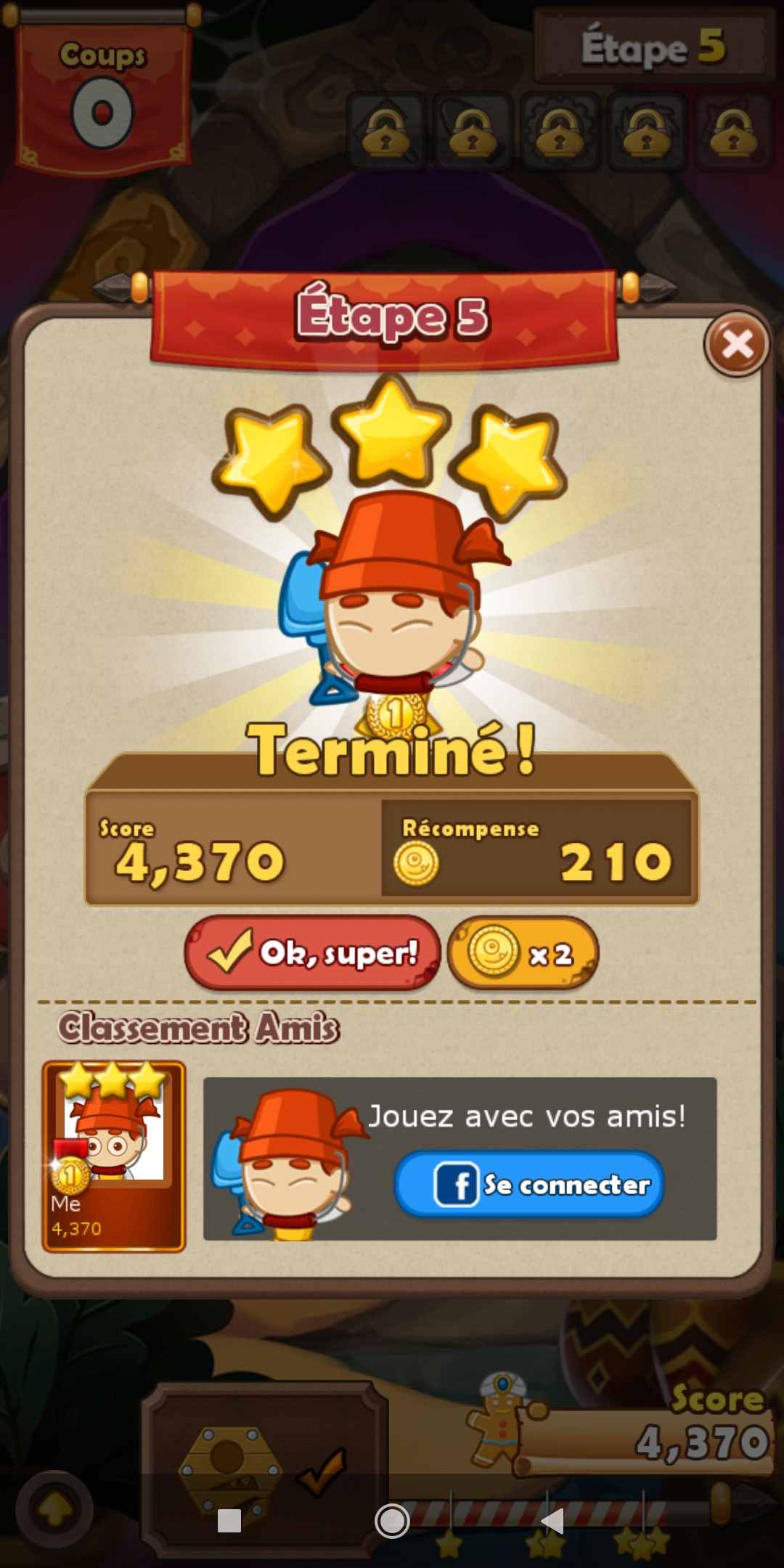Confirm with the "Ok, super!" button
Screen dimensions: 784x1568
click(313, 952)
